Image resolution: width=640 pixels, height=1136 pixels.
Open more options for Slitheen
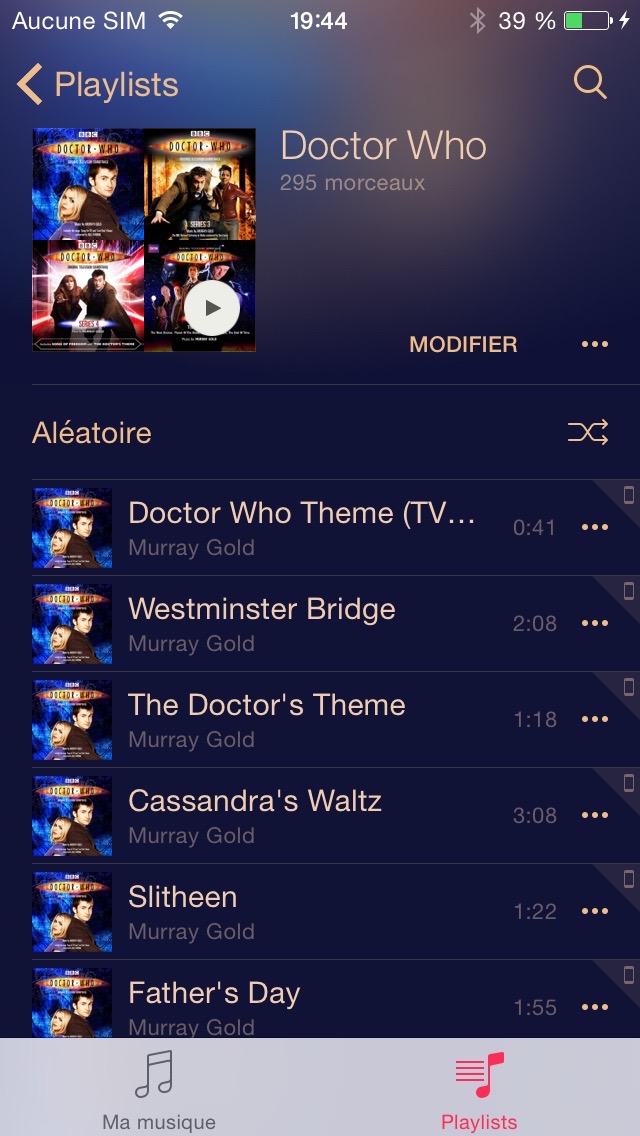coord(595,911)
